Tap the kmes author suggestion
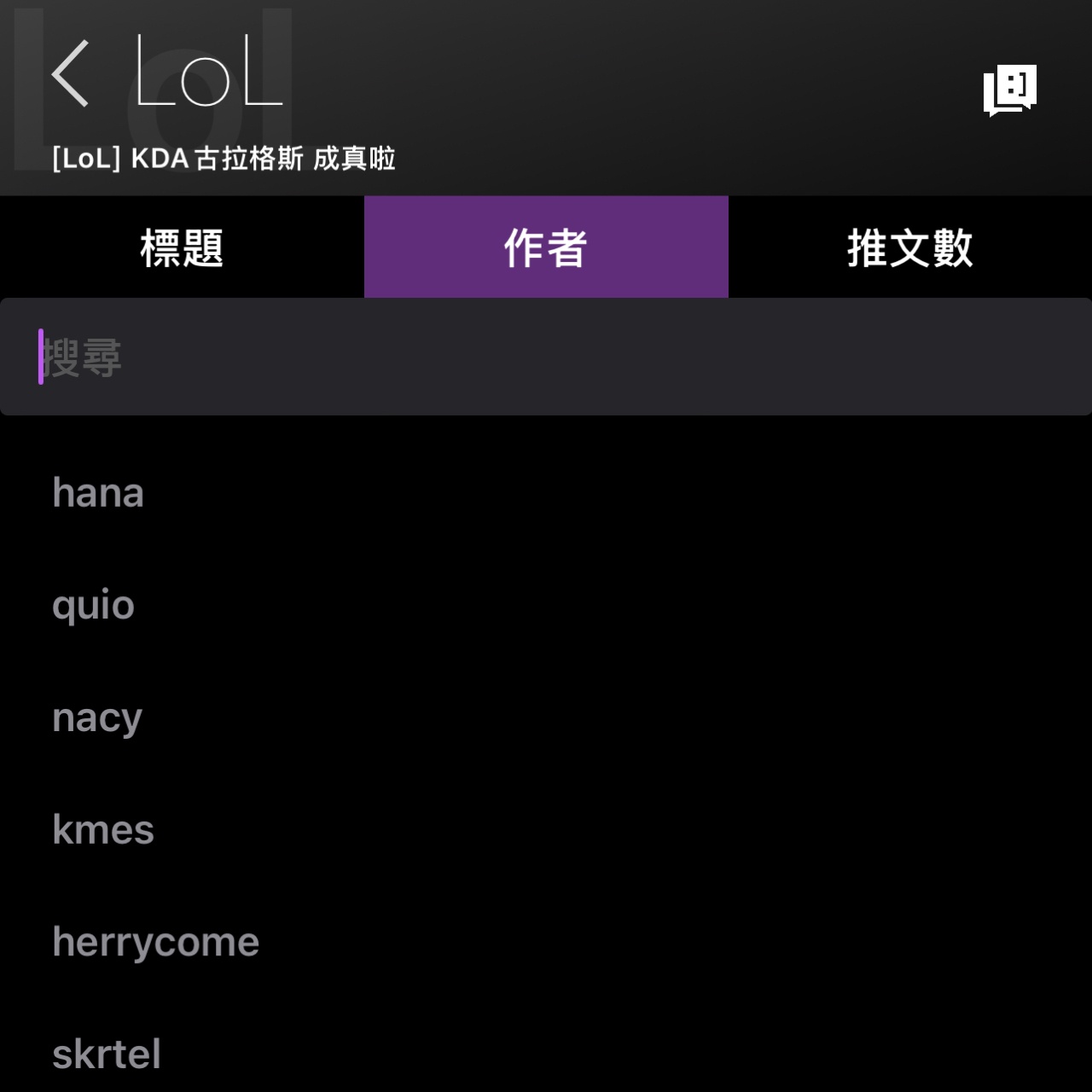 (x=103, y=830)
